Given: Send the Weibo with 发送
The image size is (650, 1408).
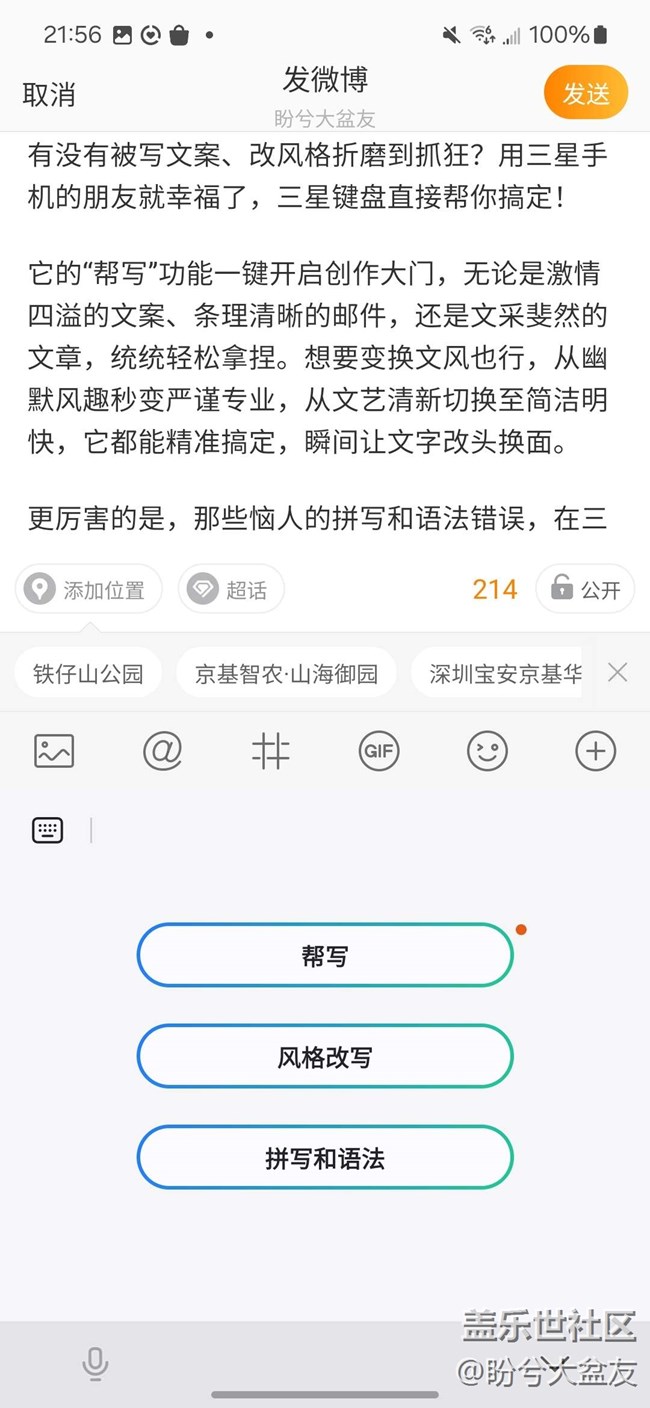Looking at the screenshot, I should tap(586, 93).
